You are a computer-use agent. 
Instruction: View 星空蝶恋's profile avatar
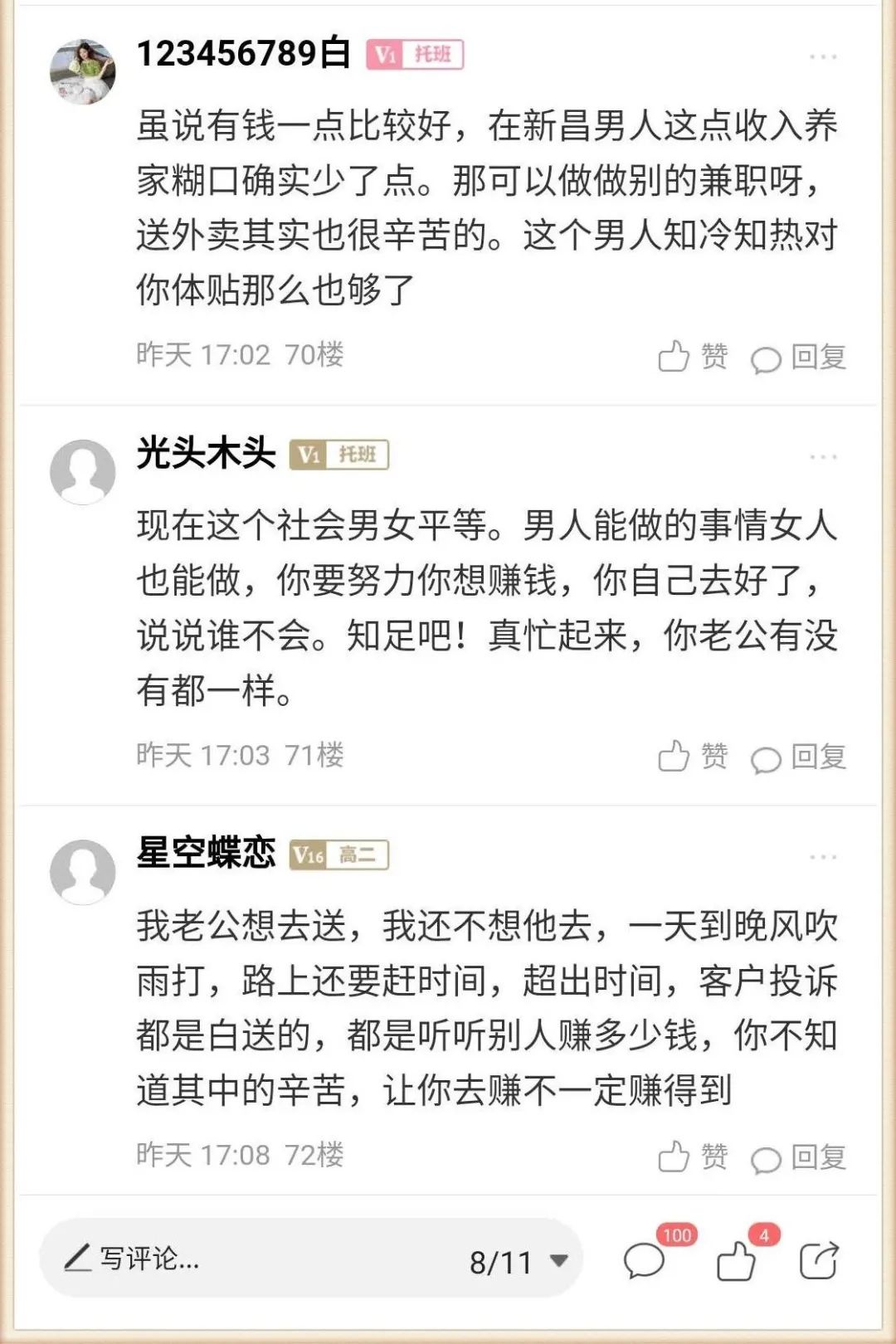(x=83, y=871)
